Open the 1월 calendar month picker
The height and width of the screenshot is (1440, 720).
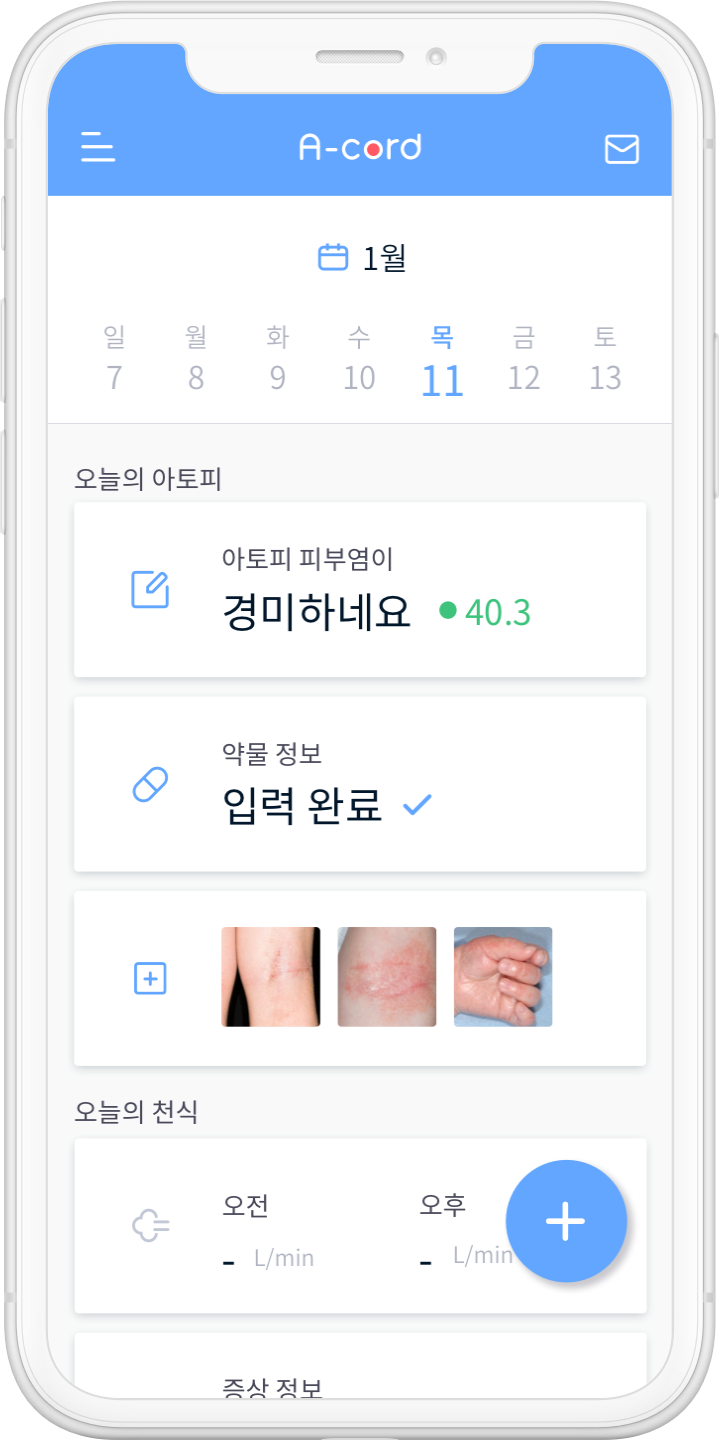click(x=361, y=258)
